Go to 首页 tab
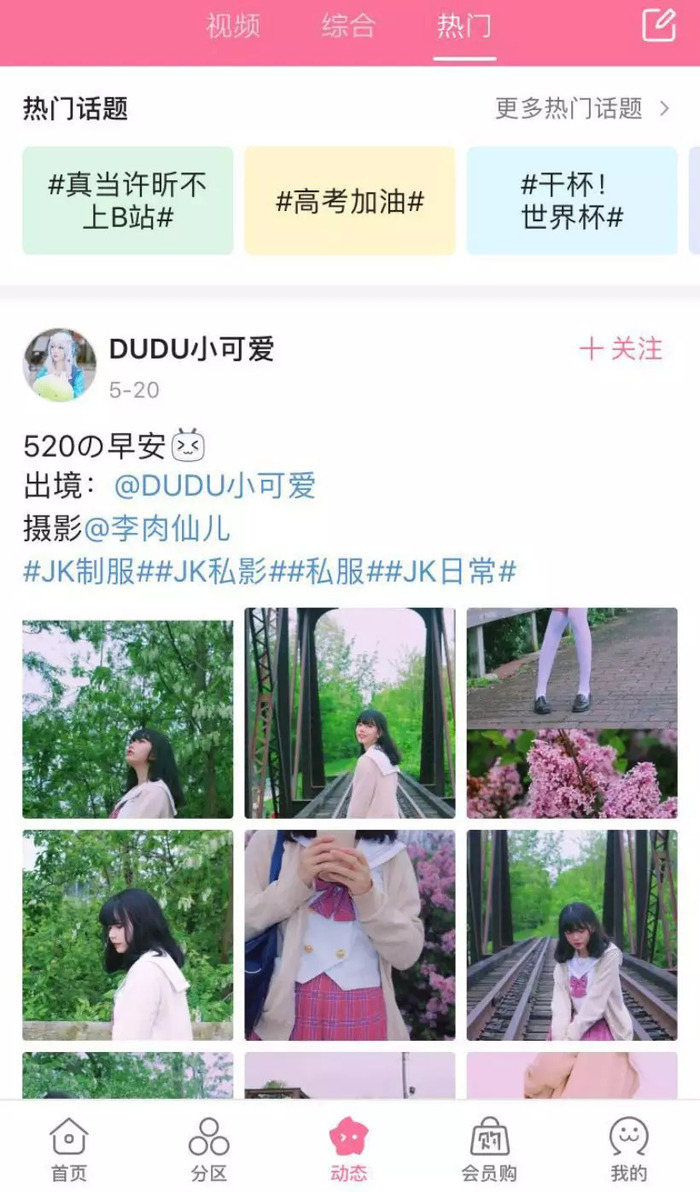 coord(69,1150)
